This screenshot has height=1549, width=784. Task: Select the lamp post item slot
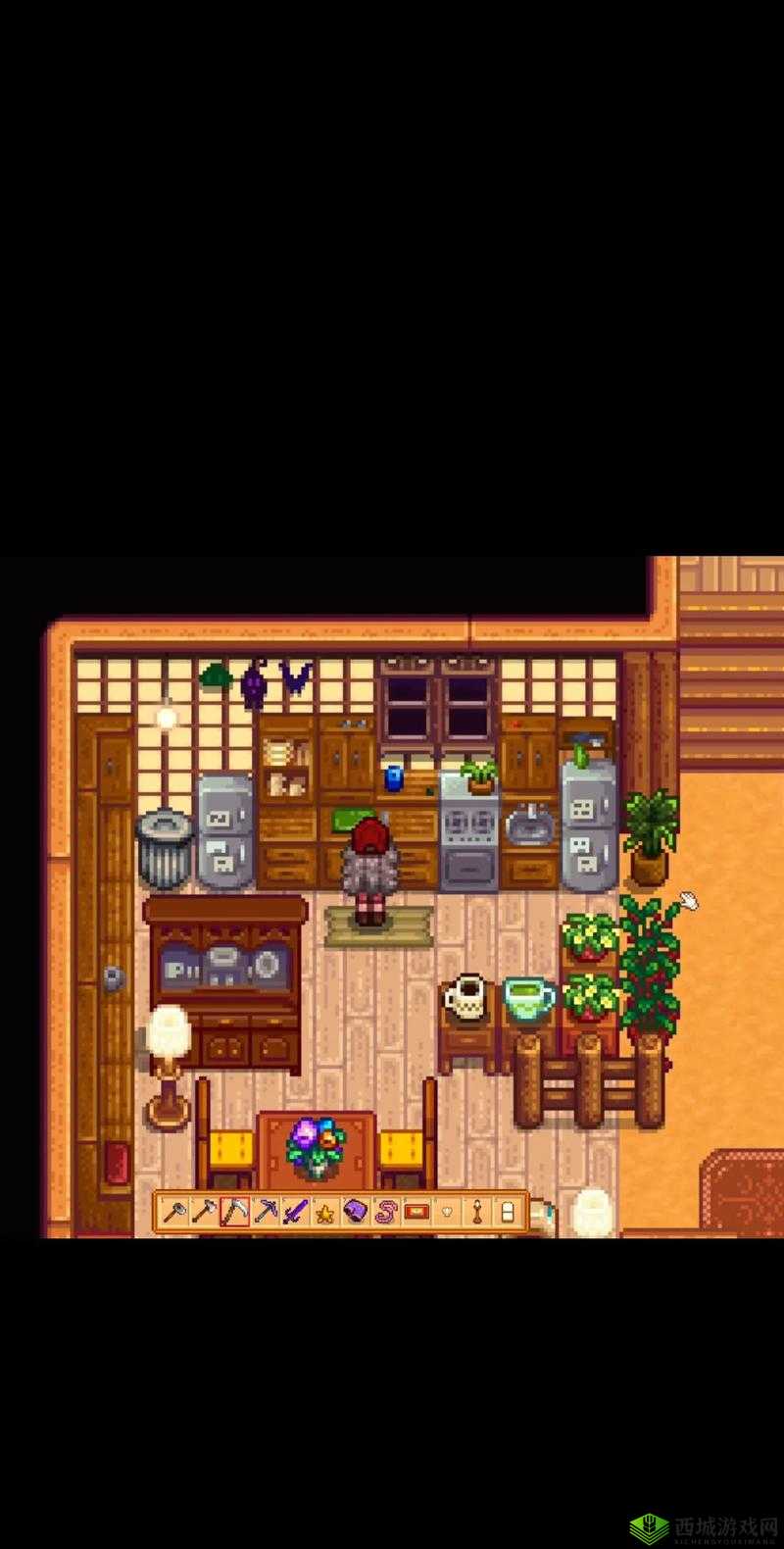tap(476, 1213)
